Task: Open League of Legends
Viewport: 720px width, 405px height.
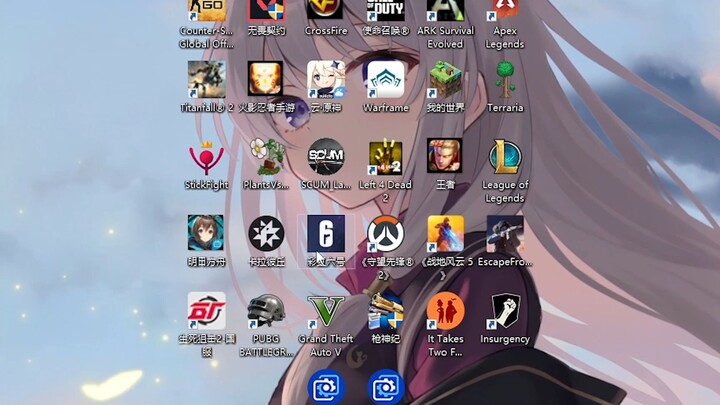Action: pos(505,157)
